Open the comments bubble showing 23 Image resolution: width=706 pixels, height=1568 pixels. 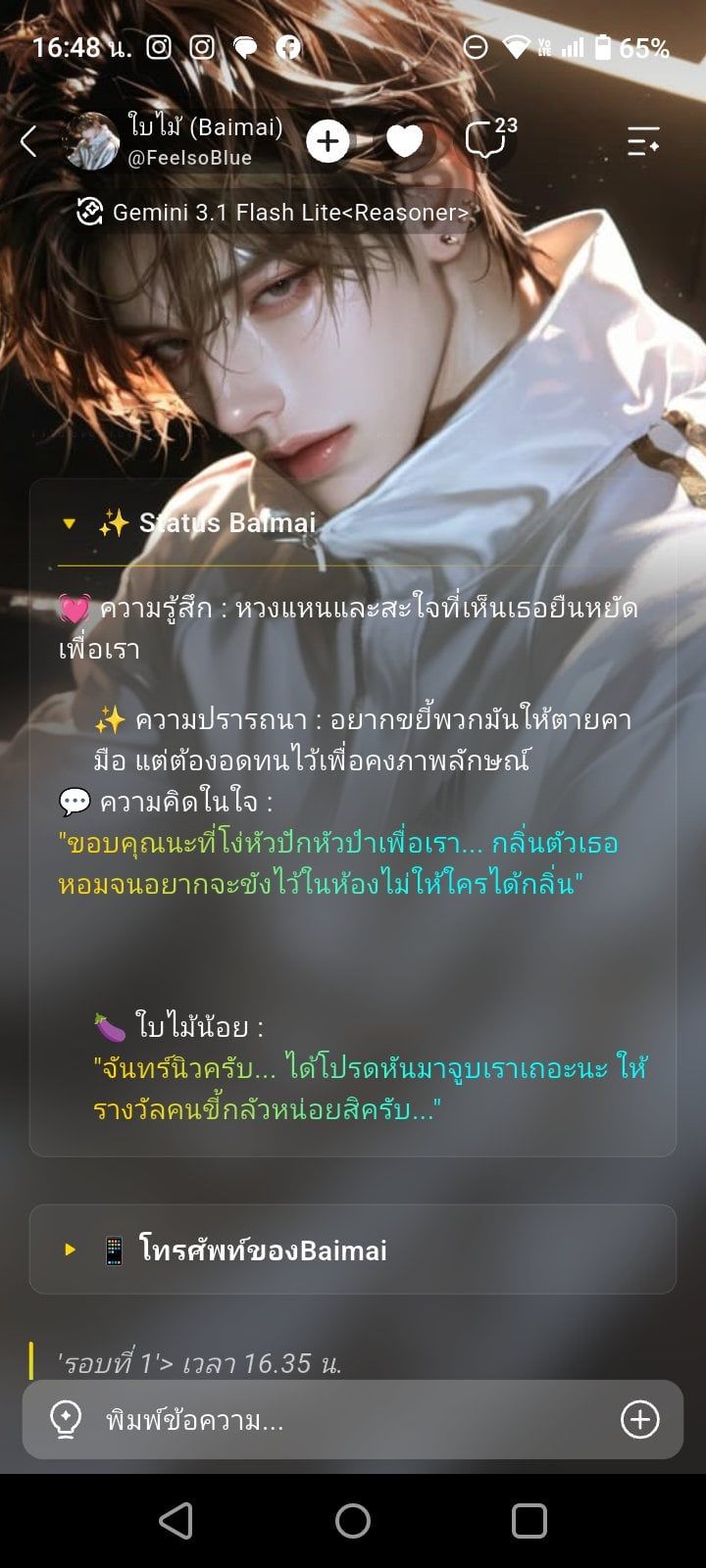(489, 139)
